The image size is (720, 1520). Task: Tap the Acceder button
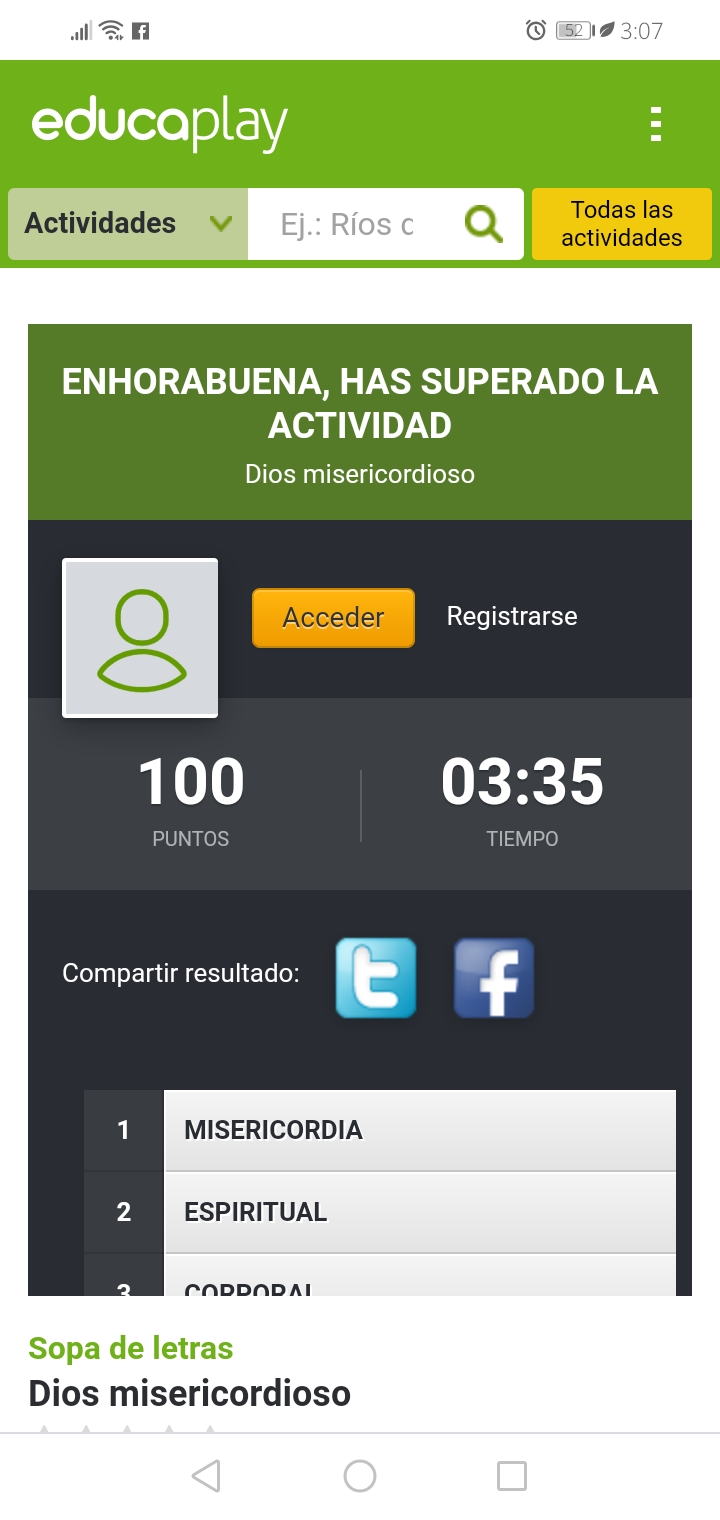[333, 618]
